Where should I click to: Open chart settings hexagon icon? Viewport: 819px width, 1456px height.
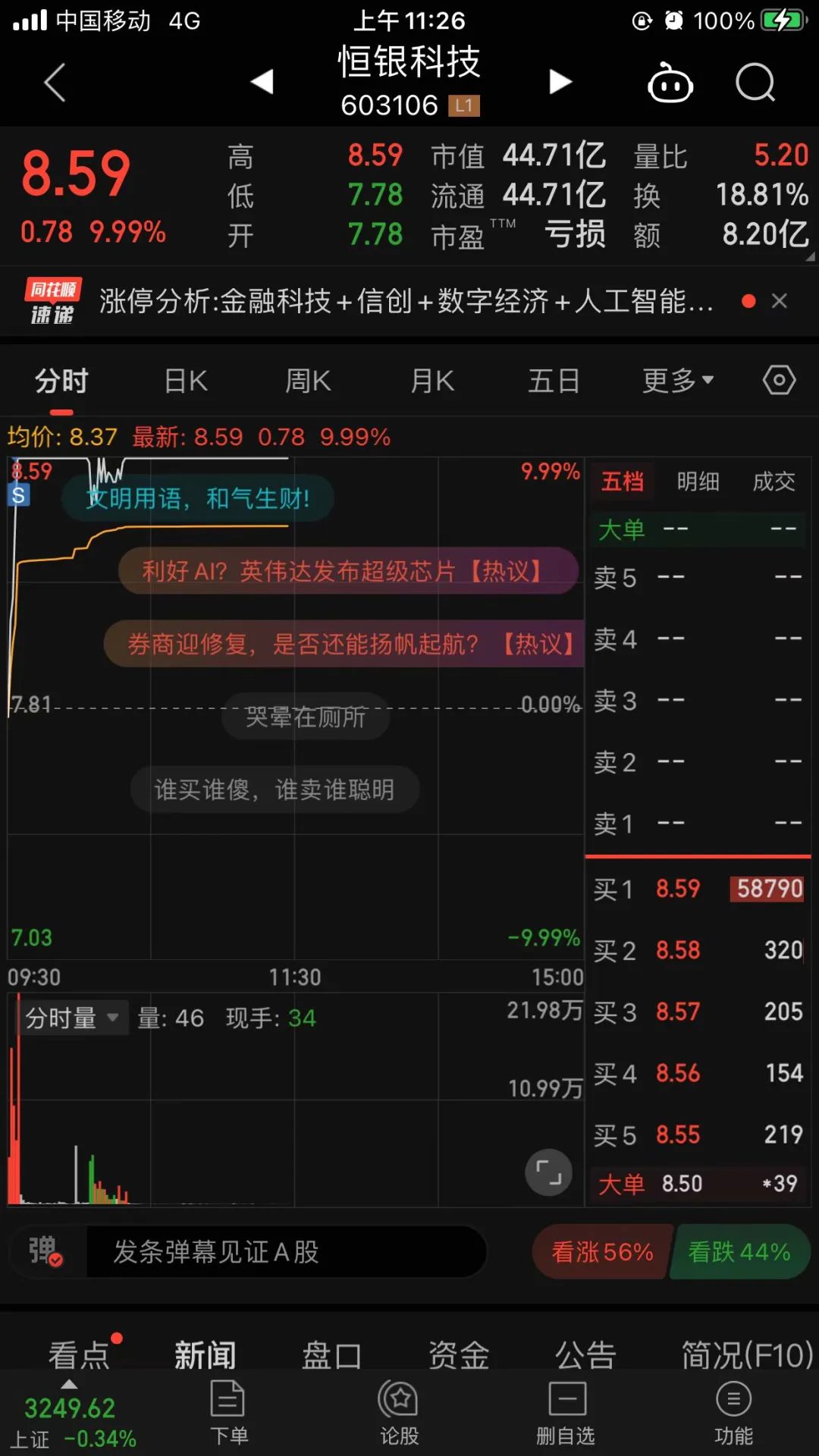tap(779, 380)
